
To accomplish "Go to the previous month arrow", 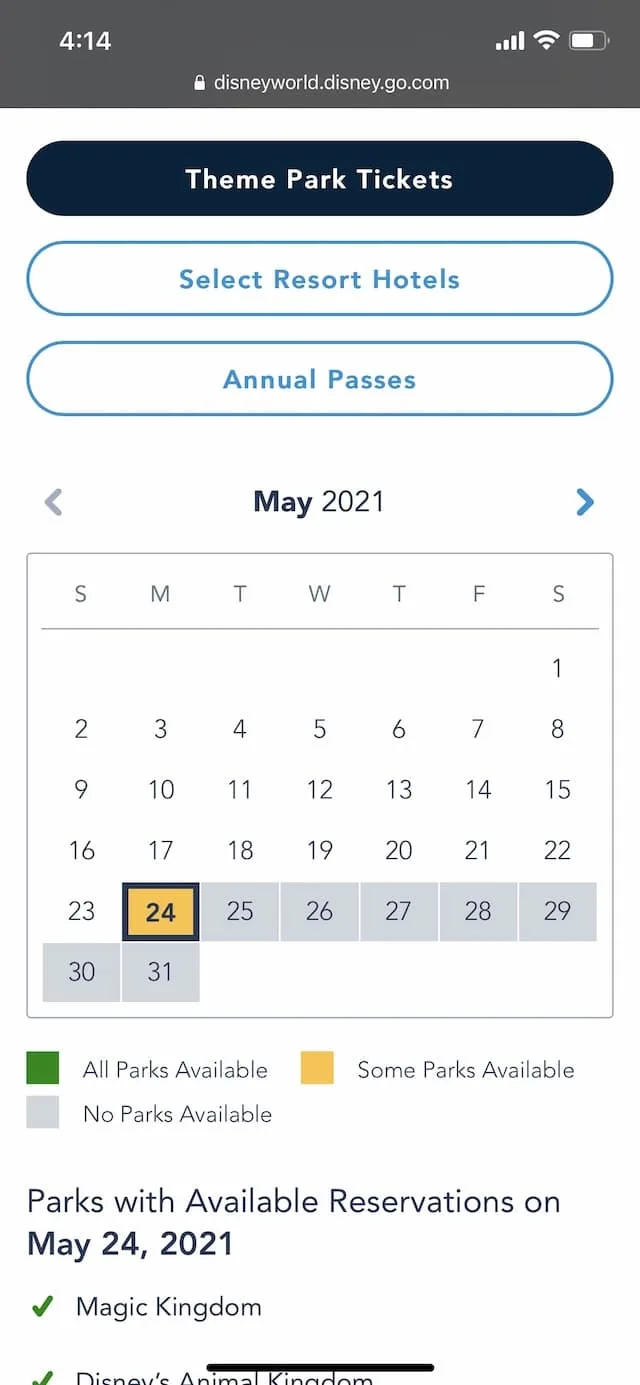I will click(x=54, y=501).
